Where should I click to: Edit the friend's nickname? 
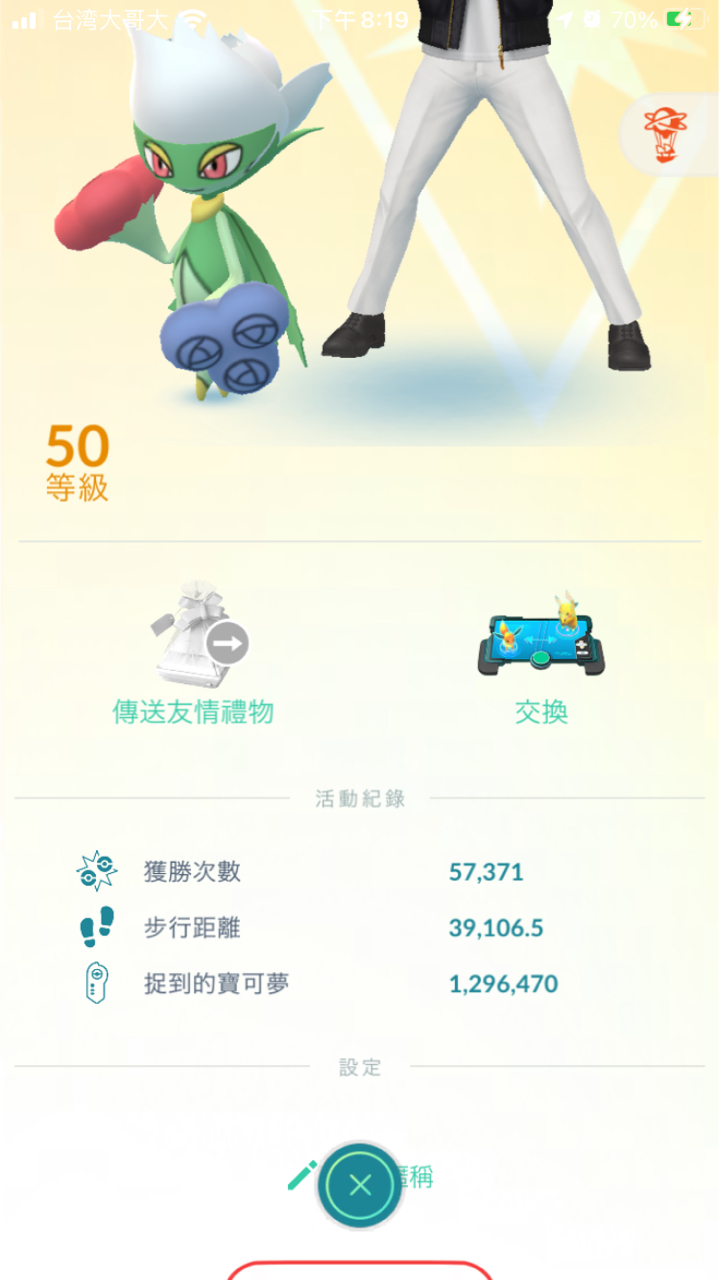(x=300, y=1177)
